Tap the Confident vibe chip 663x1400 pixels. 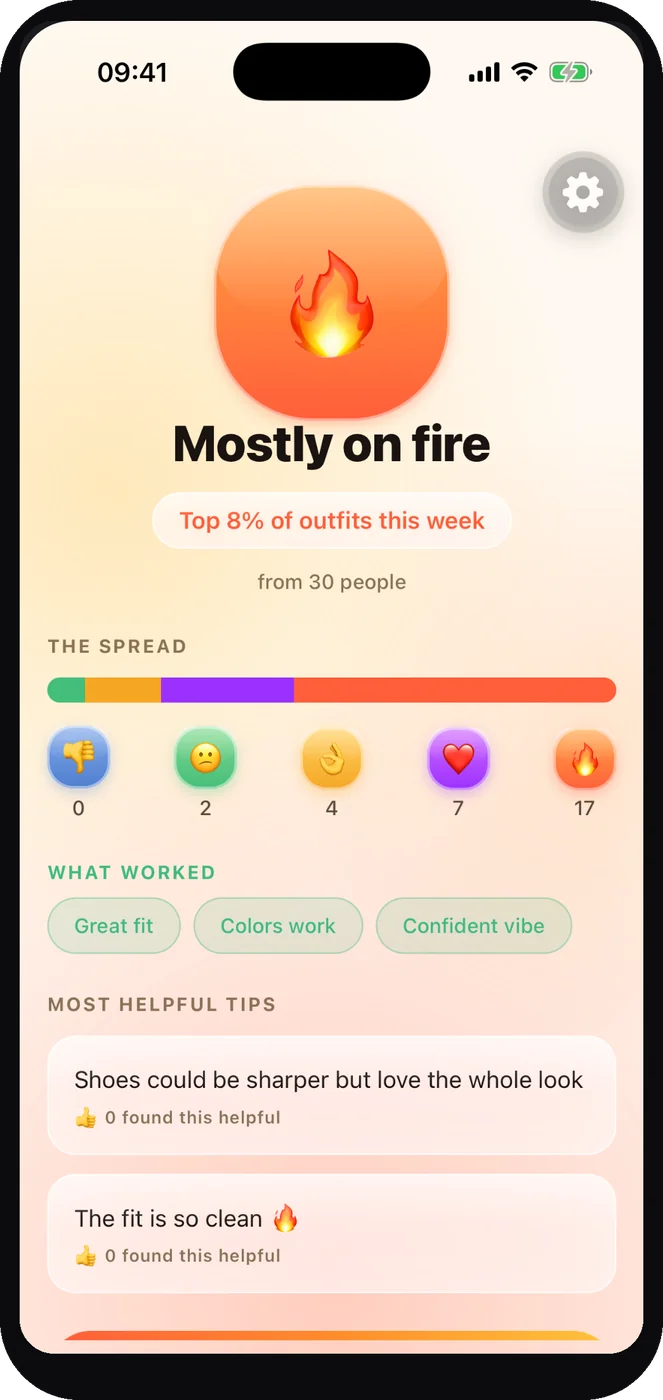point(474,926)
